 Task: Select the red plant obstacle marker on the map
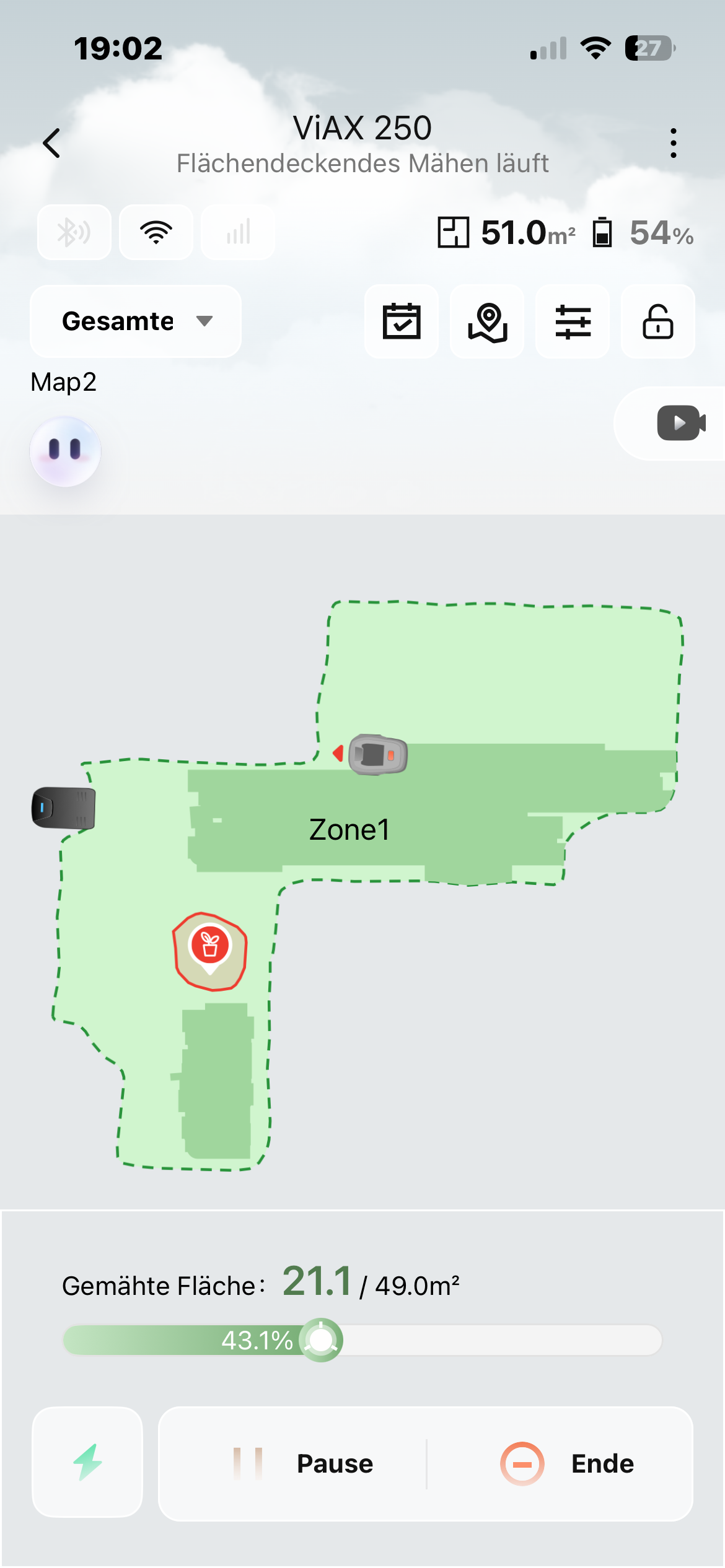[x=210, y=950]
